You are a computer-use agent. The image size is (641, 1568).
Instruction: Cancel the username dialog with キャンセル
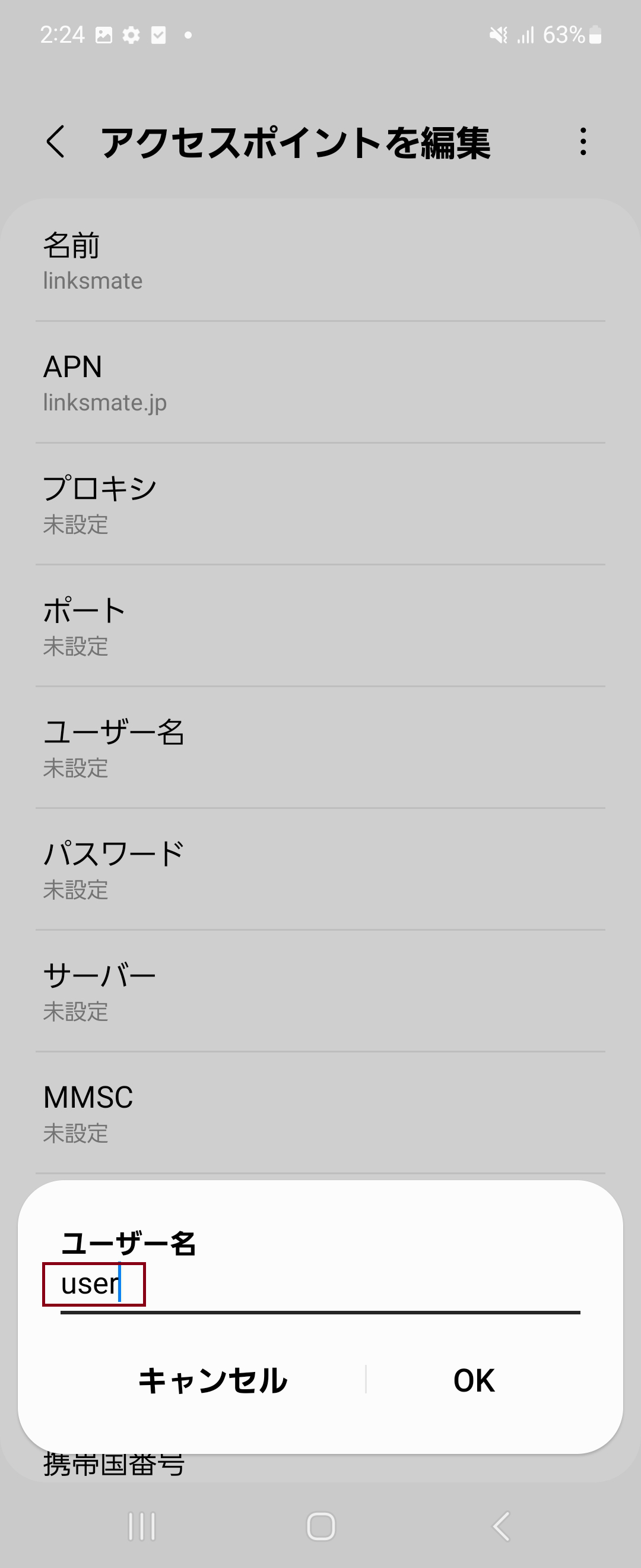pos(213,1380)
